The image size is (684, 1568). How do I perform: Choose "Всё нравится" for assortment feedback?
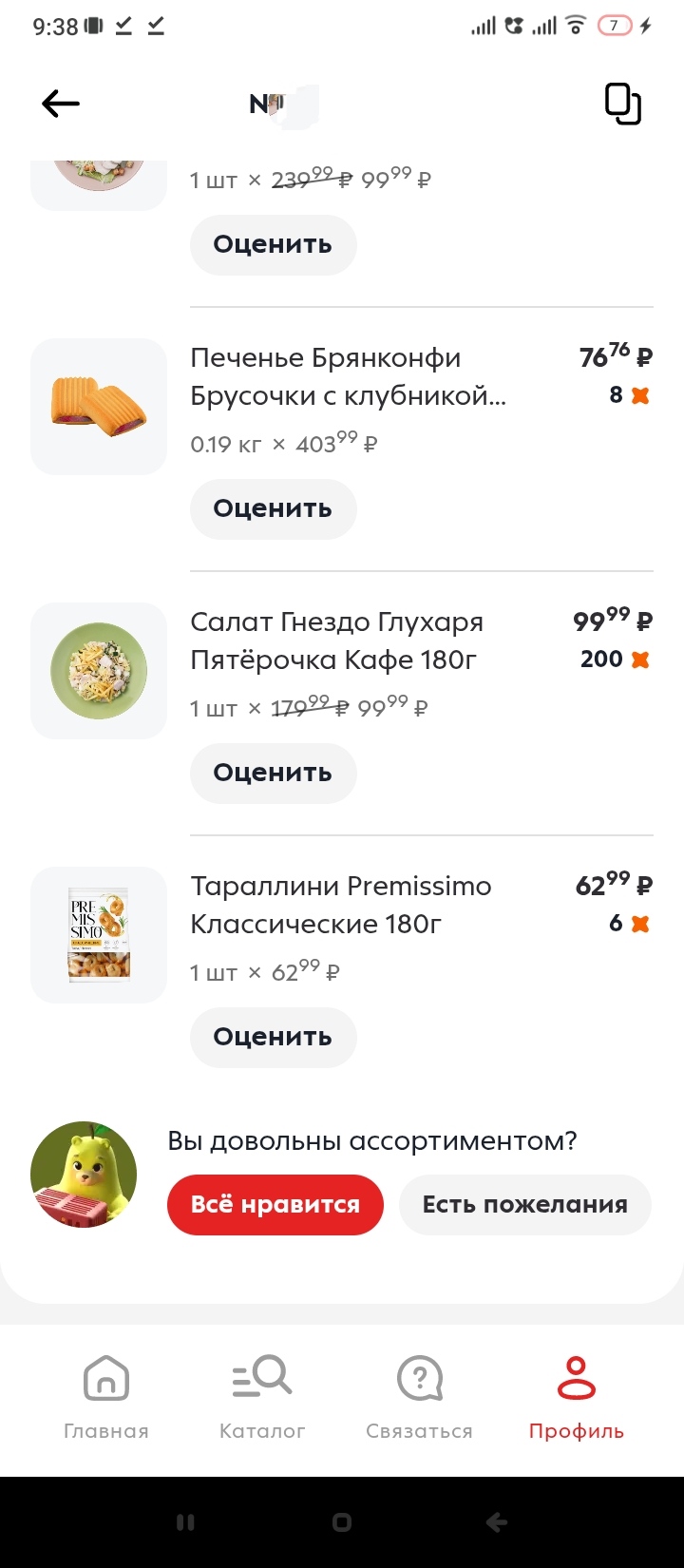point(275,1205)
